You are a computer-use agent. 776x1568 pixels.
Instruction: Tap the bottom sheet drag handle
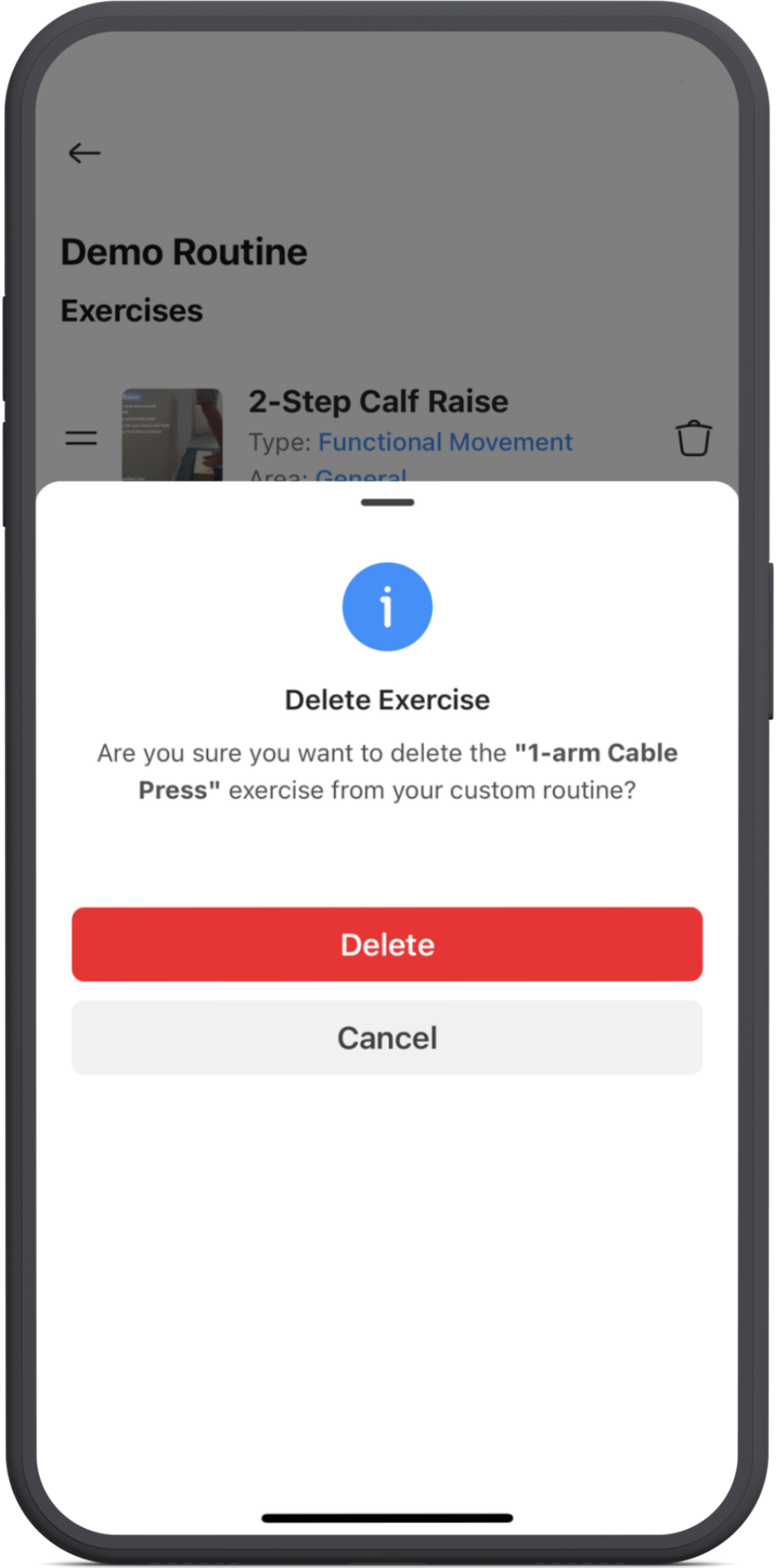point(387,502)
